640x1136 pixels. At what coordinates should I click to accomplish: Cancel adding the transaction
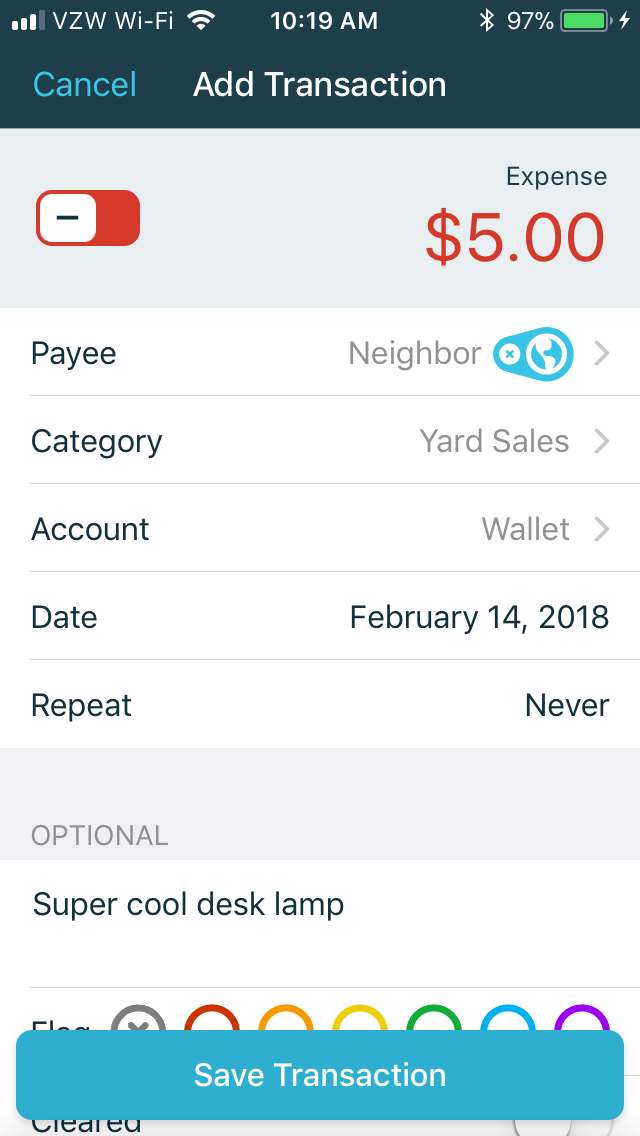(85, 85)
